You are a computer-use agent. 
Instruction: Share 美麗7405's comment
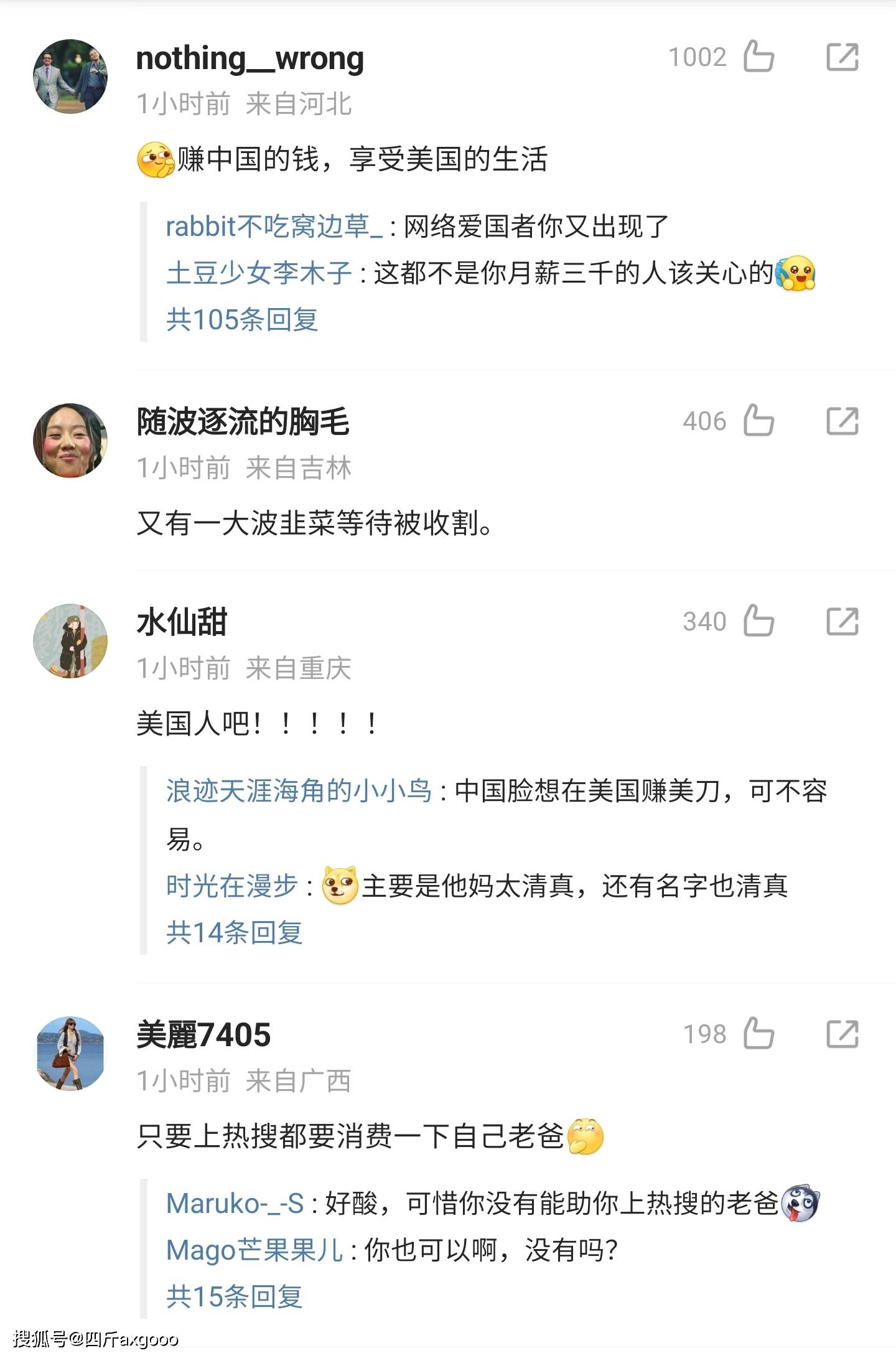(842, 1034)
